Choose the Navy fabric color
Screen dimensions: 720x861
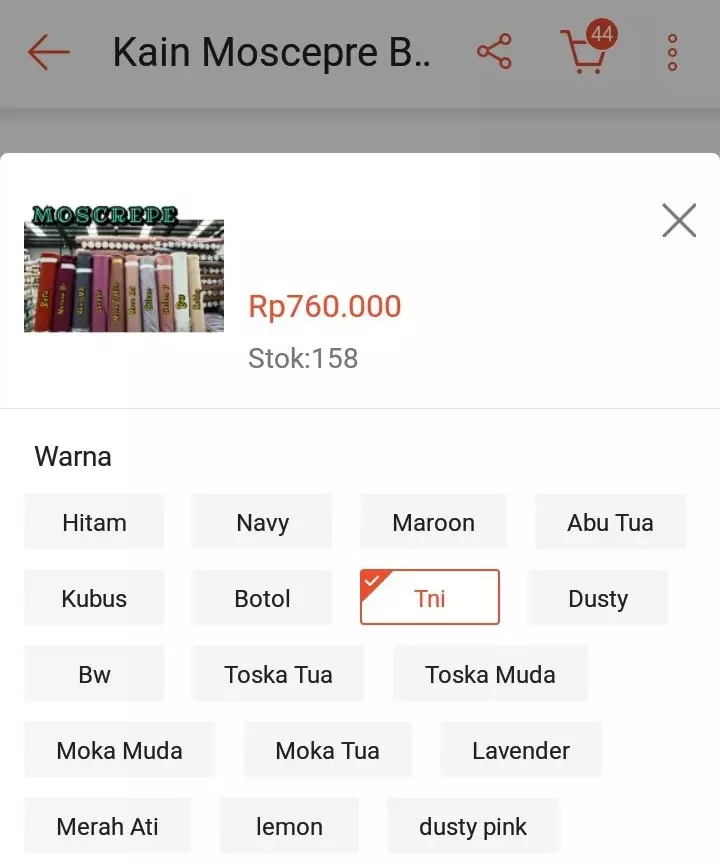pyautogui.click(x=261, y=521)
